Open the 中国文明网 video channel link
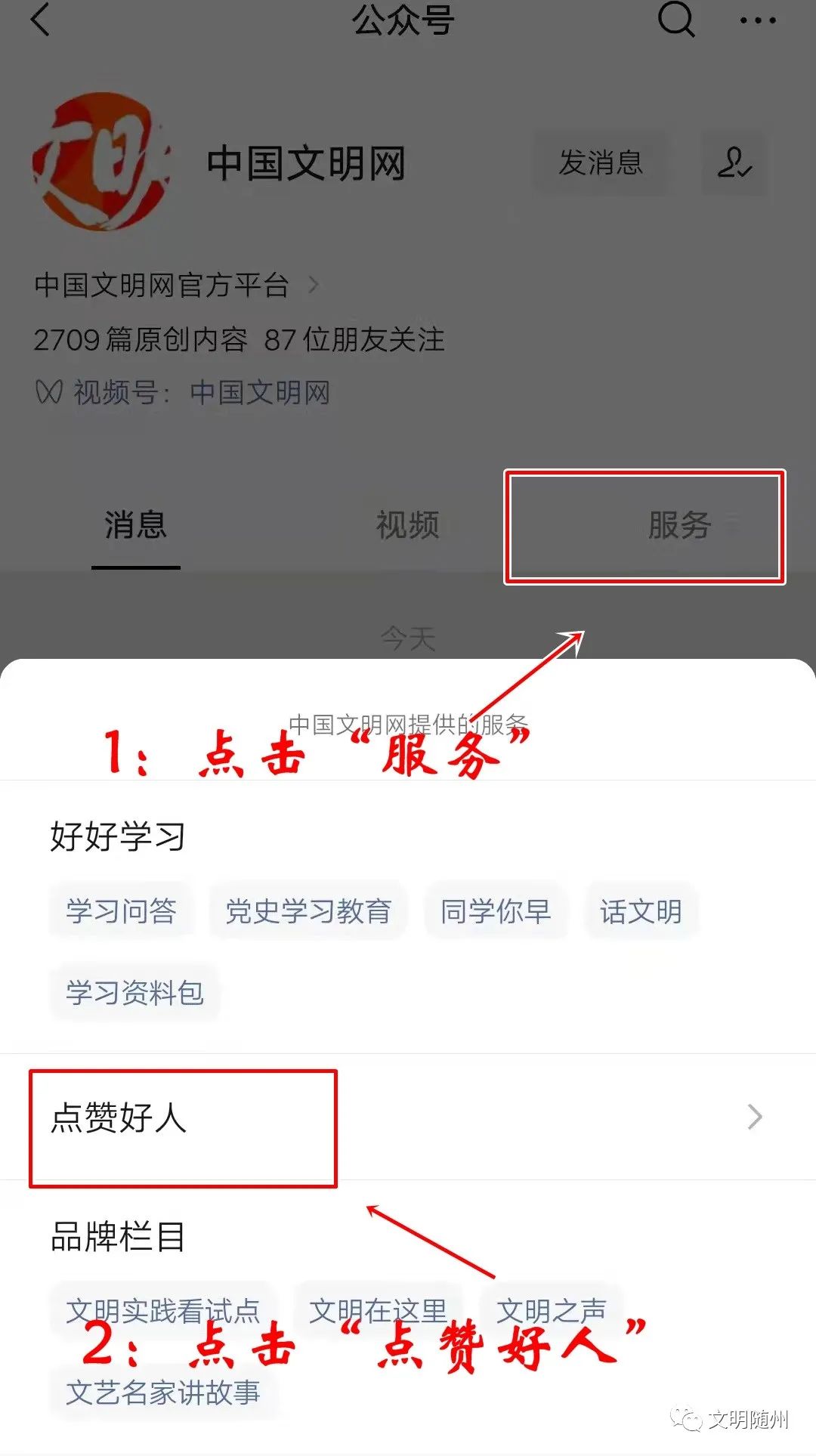Viewport: 816px width, 1456px height. 259,393
